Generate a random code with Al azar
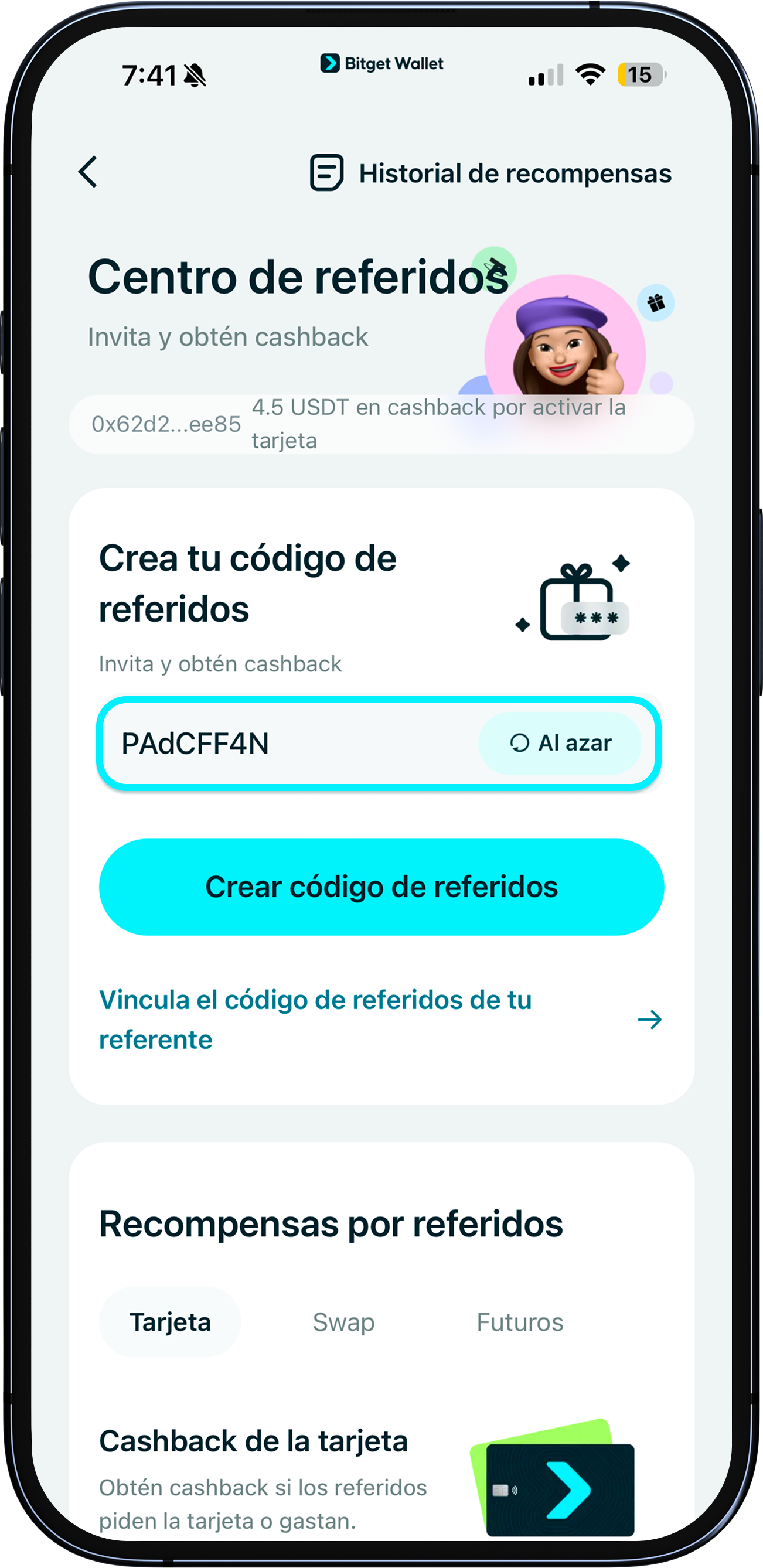Viewport: 763px width, 1568px height. pyautogui.click(x=560, y=743)
